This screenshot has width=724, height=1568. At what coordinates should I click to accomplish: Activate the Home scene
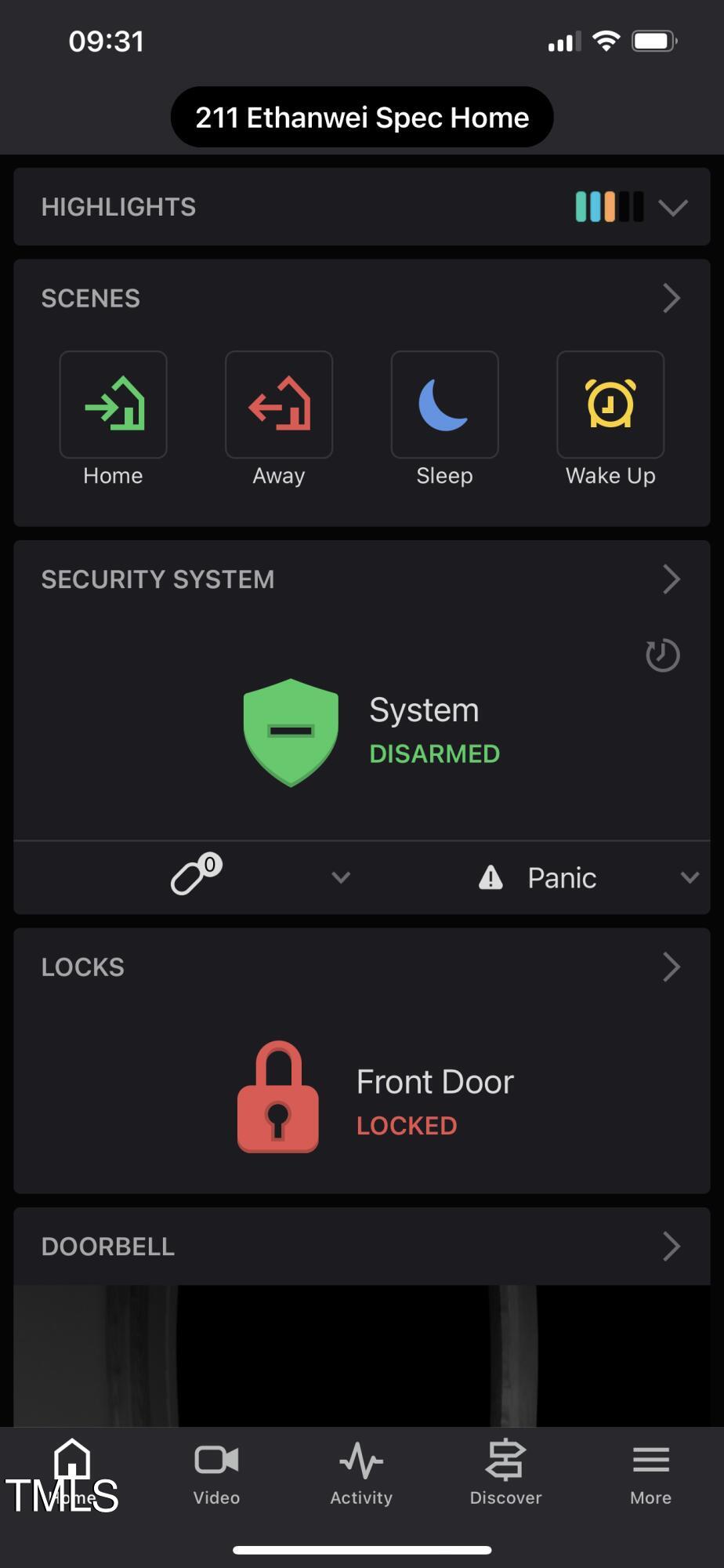point(114,405)
